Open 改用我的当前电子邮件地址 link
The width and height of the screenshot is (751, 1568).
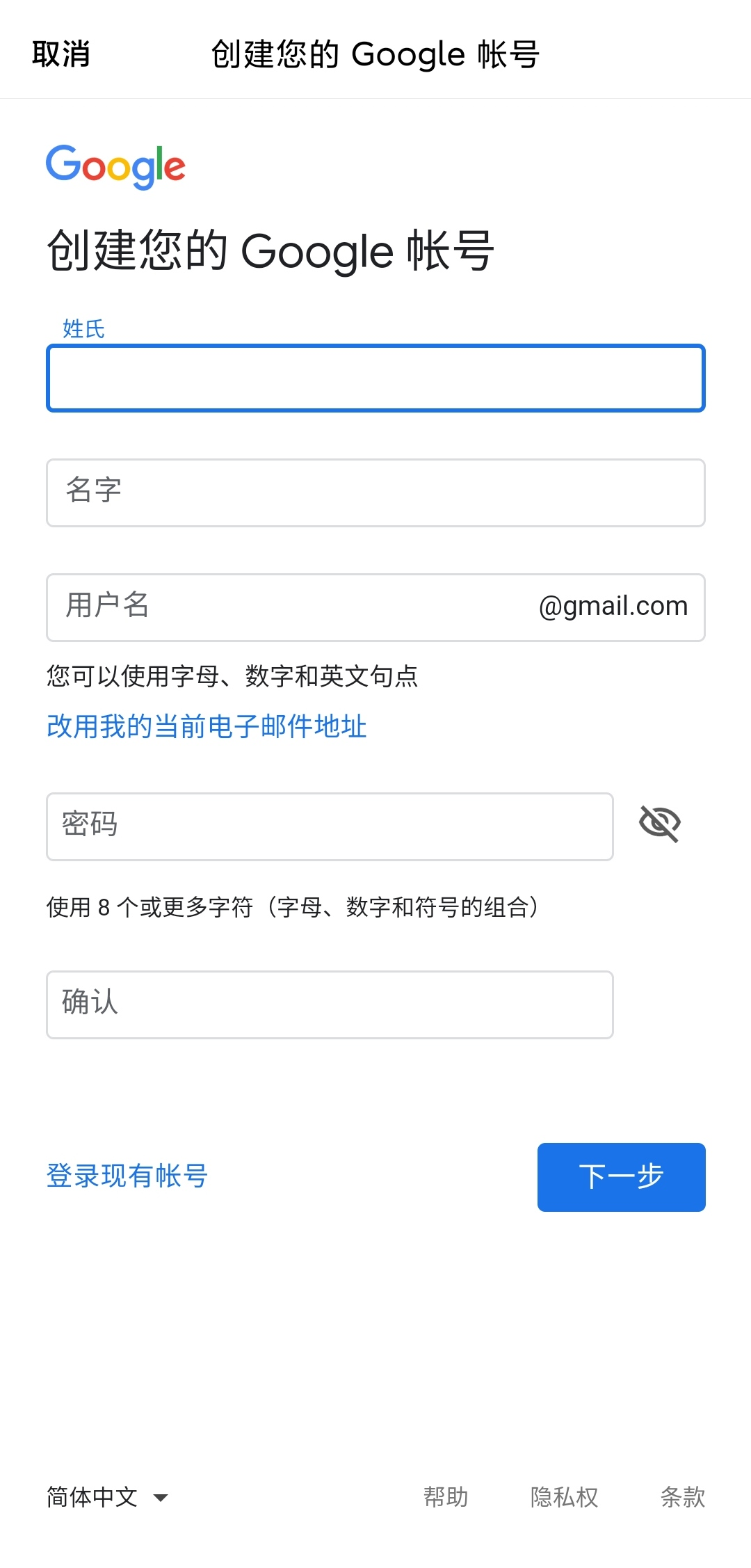point(207,726)
